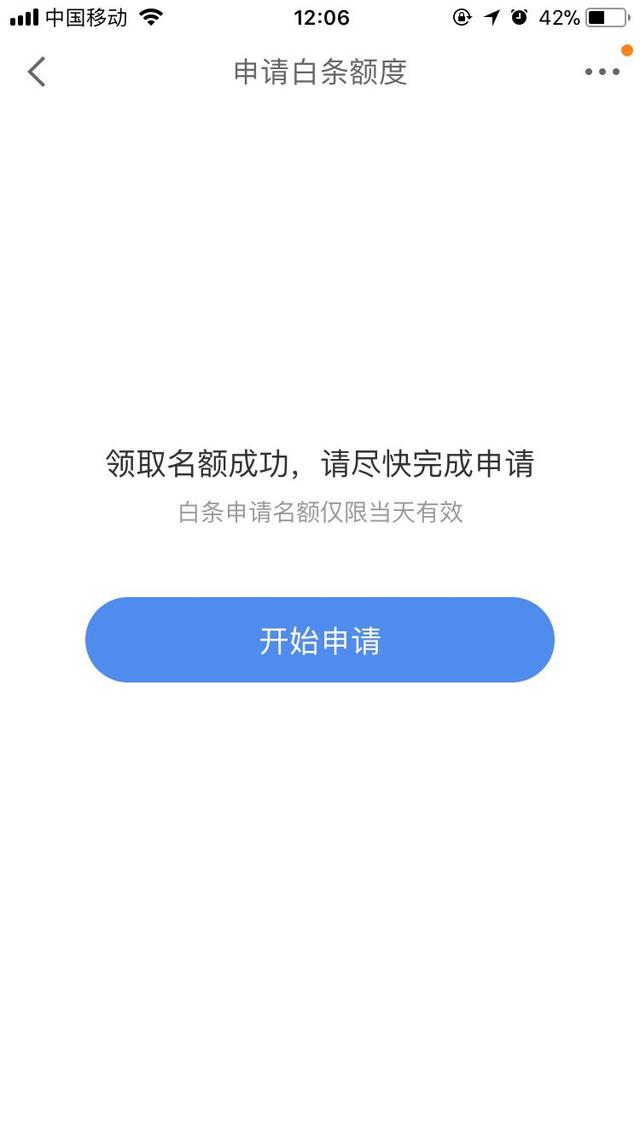
Task: Open the three-dot overflow menu
Action: pyautogui.click(x=602, y=72)
